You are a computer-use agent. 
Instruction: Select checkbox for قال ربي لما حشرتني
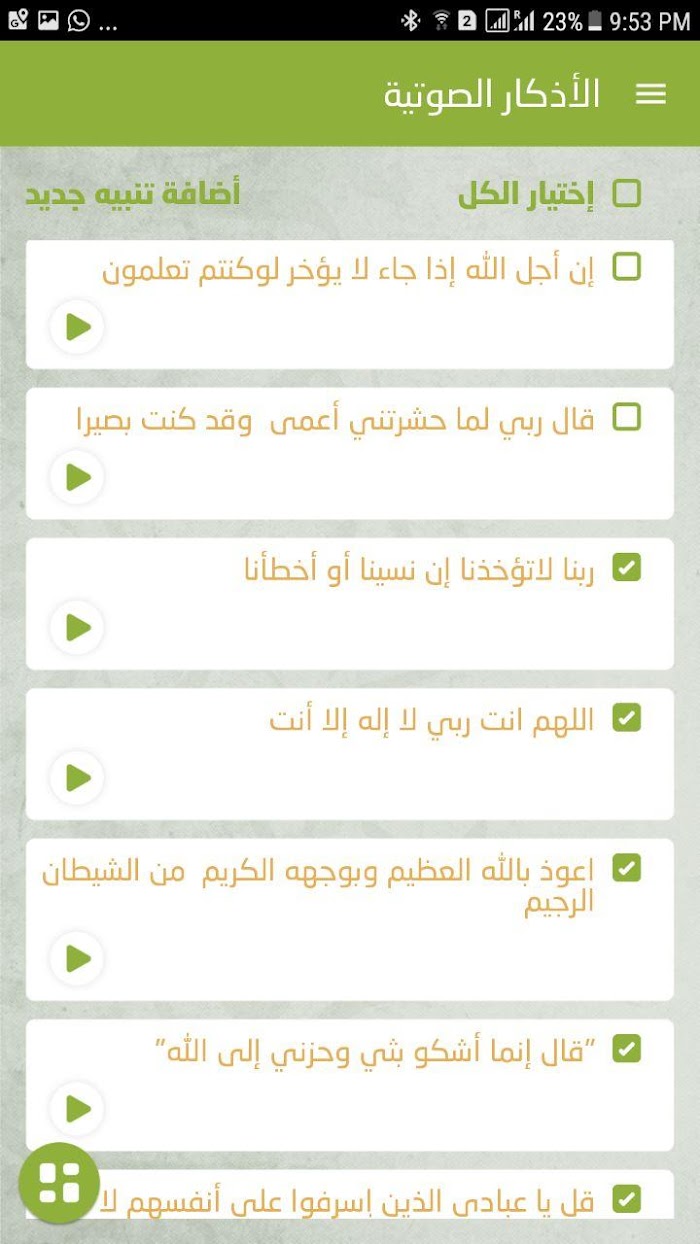pos(627,417)
